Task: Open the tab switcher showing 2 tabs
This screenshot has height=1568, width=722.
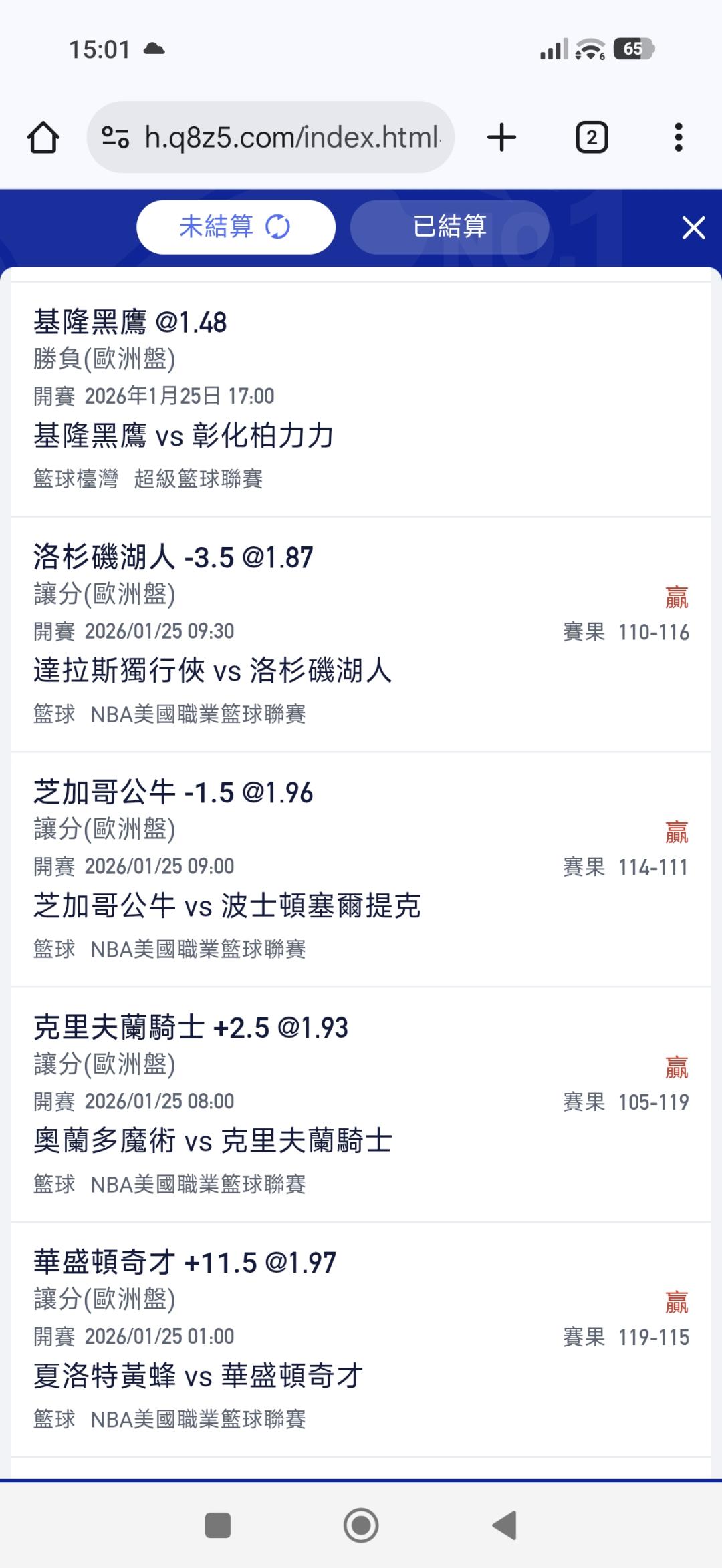Action: point(592,138)
